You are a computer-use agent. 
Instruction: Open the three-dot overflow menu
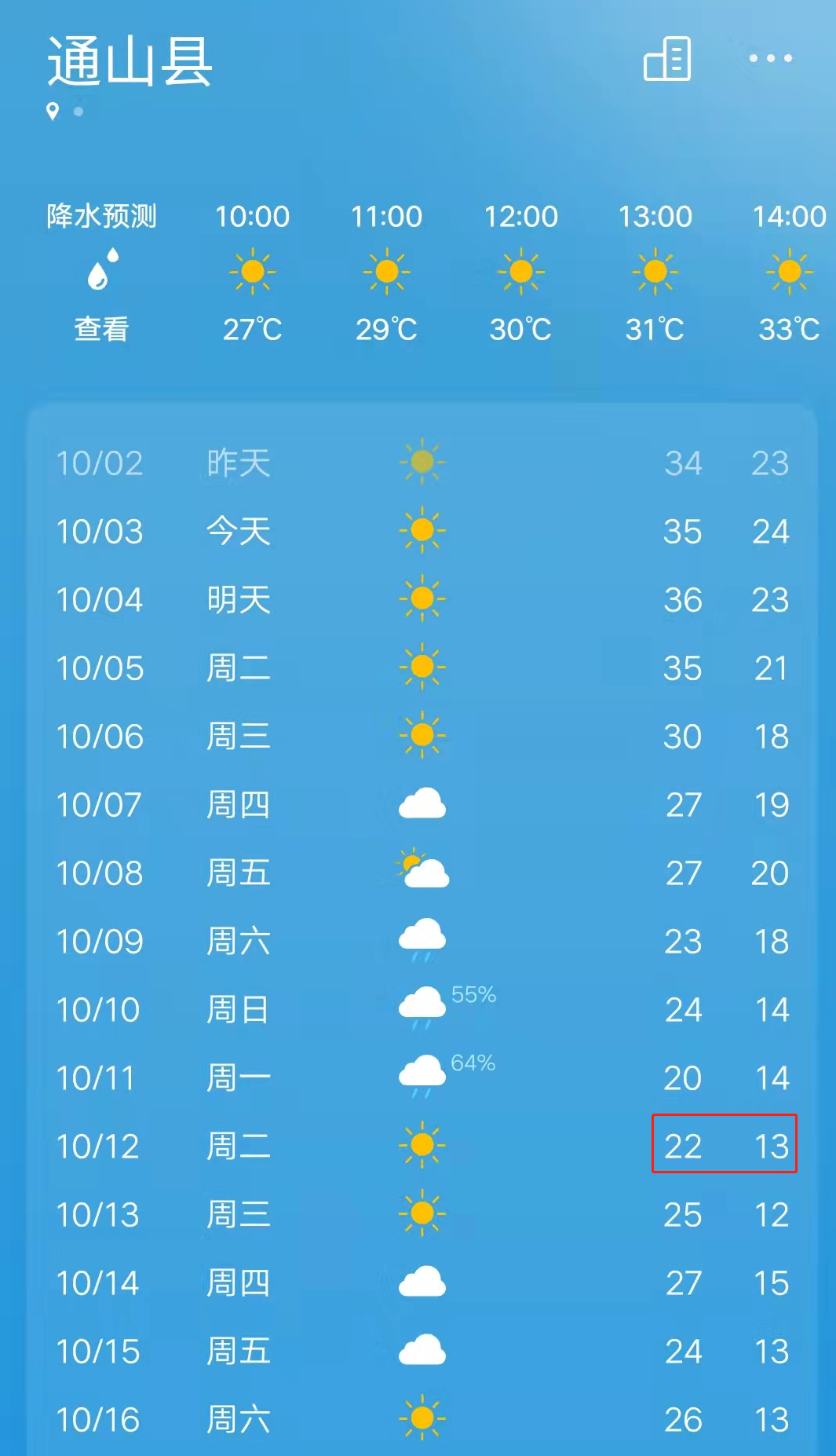[x=770, y=58]
